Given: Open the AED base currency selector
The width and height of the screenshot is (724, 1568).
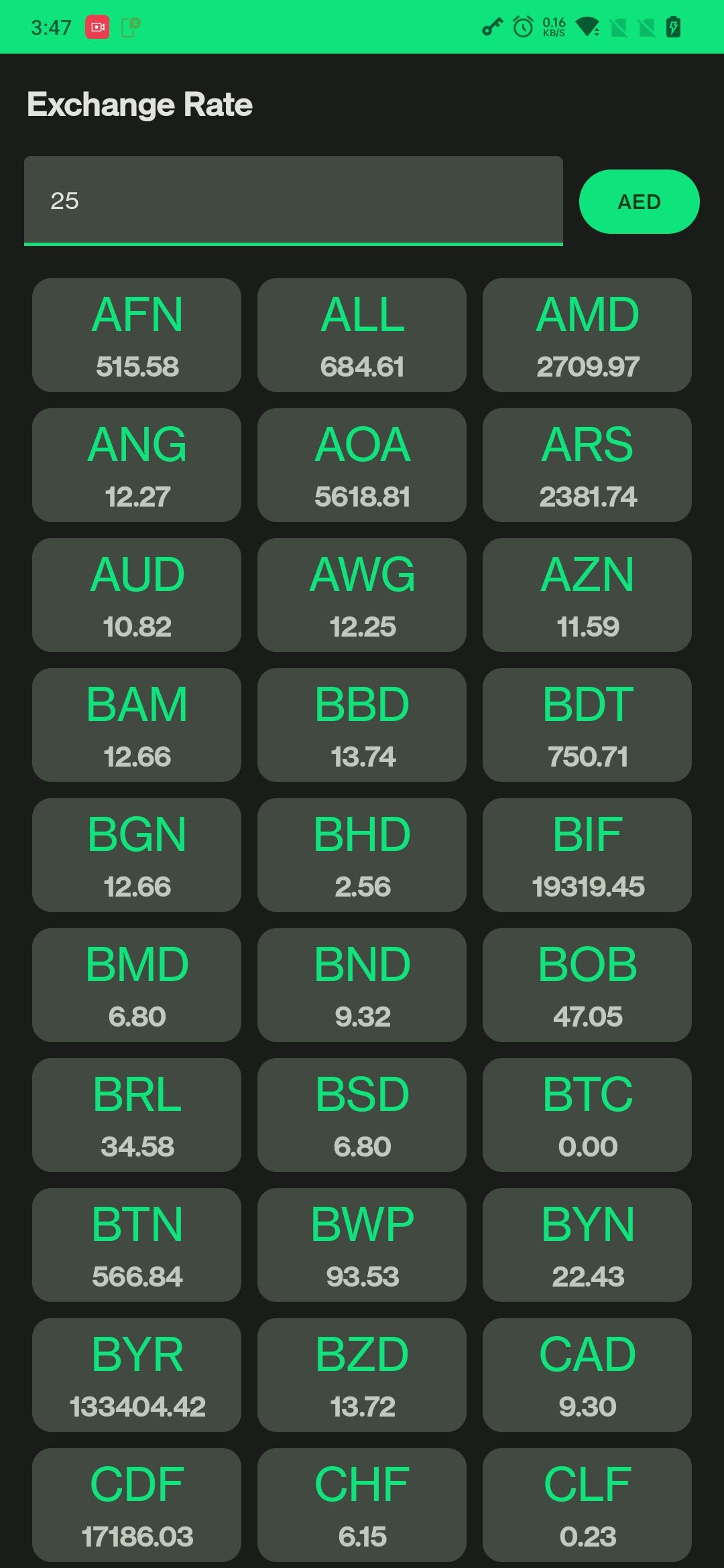Looking at the screenshot, I should (x=639, y=202).
